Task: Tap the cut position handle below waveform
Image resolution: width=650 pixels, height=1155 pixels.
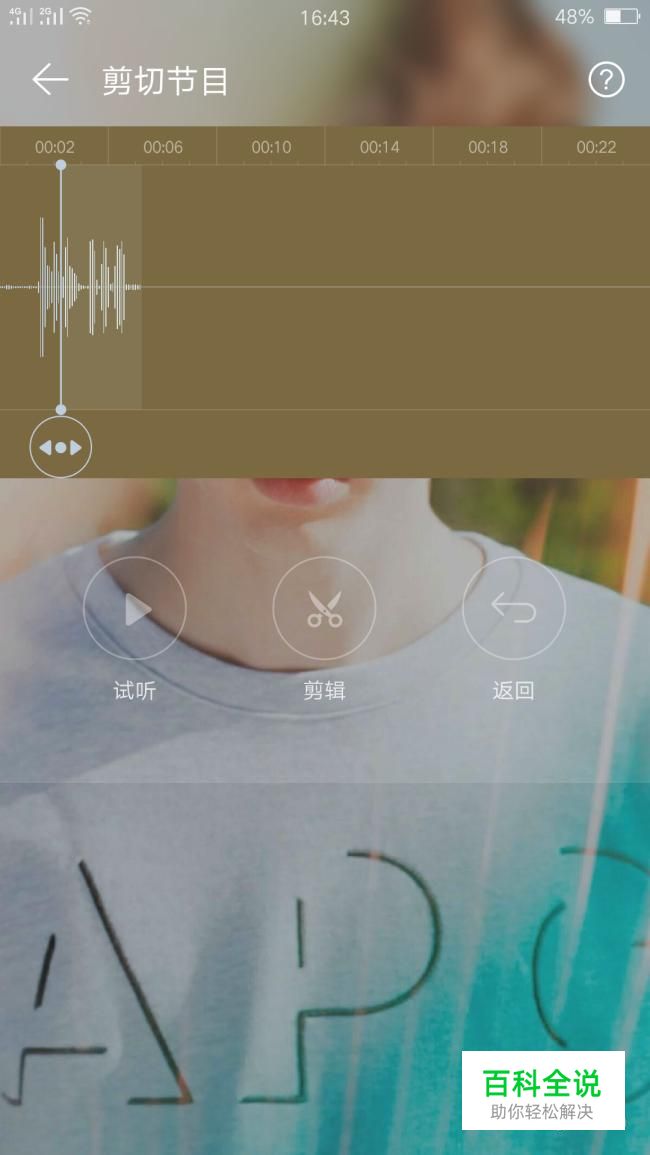Action: pyautogui.click(x=60, y=447)
